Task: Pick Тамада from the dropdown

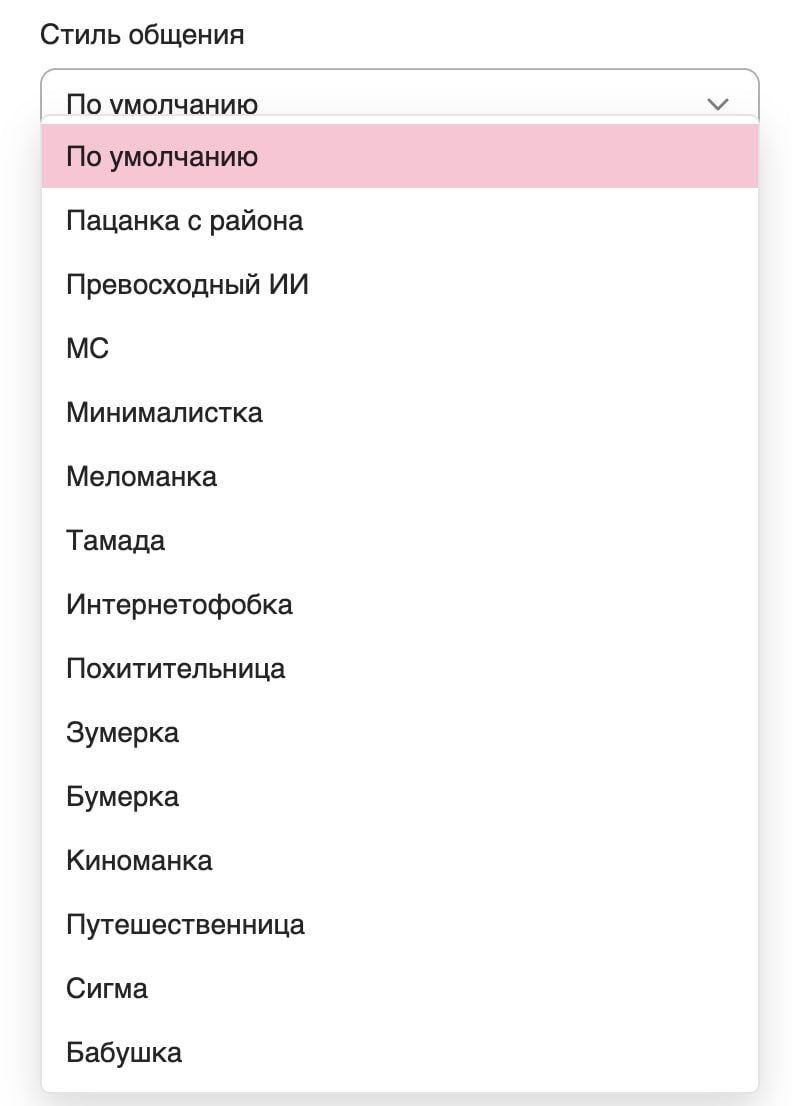Action: coord(115,541)
